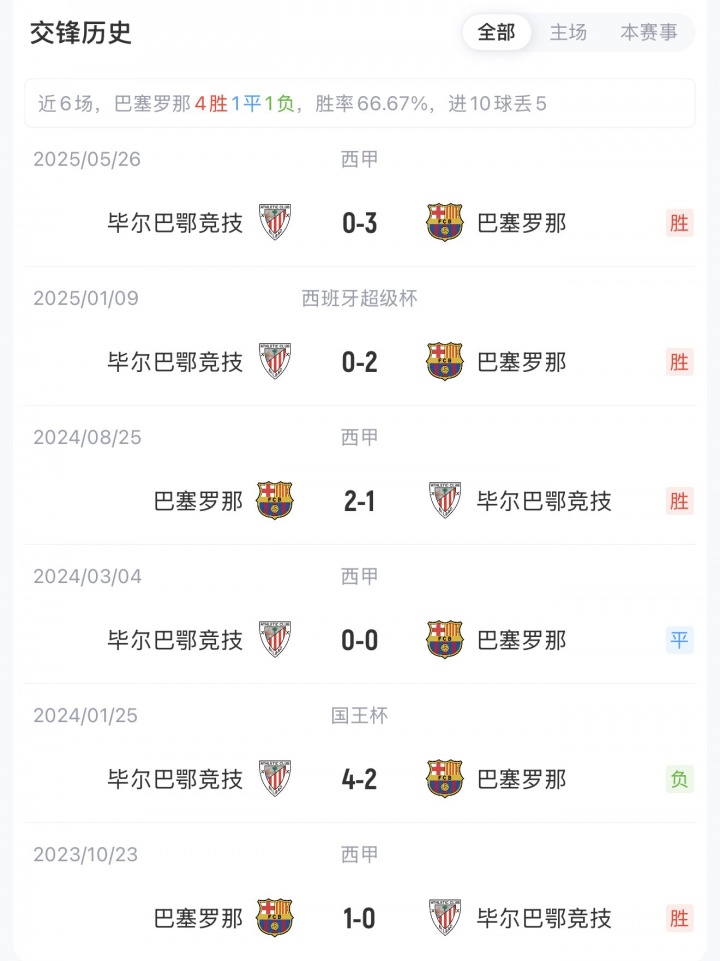Switch to the 本赛事 tab
The image size is (720, 961).
pos(648,32)
